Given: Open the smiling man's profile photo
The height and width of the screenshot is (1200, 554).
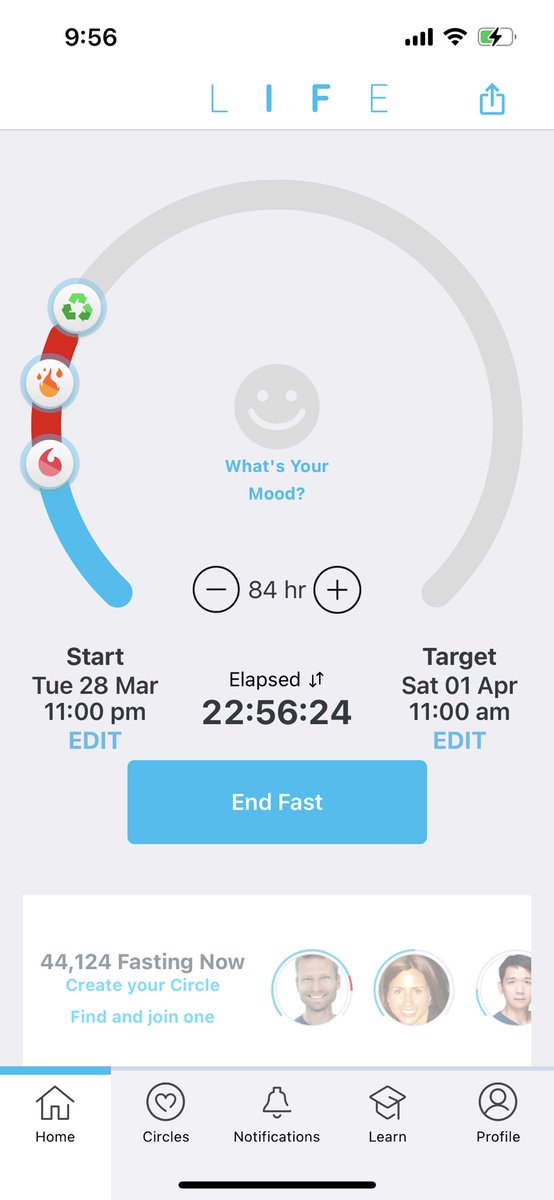Looking at the screenshot, I should point(313,988).
